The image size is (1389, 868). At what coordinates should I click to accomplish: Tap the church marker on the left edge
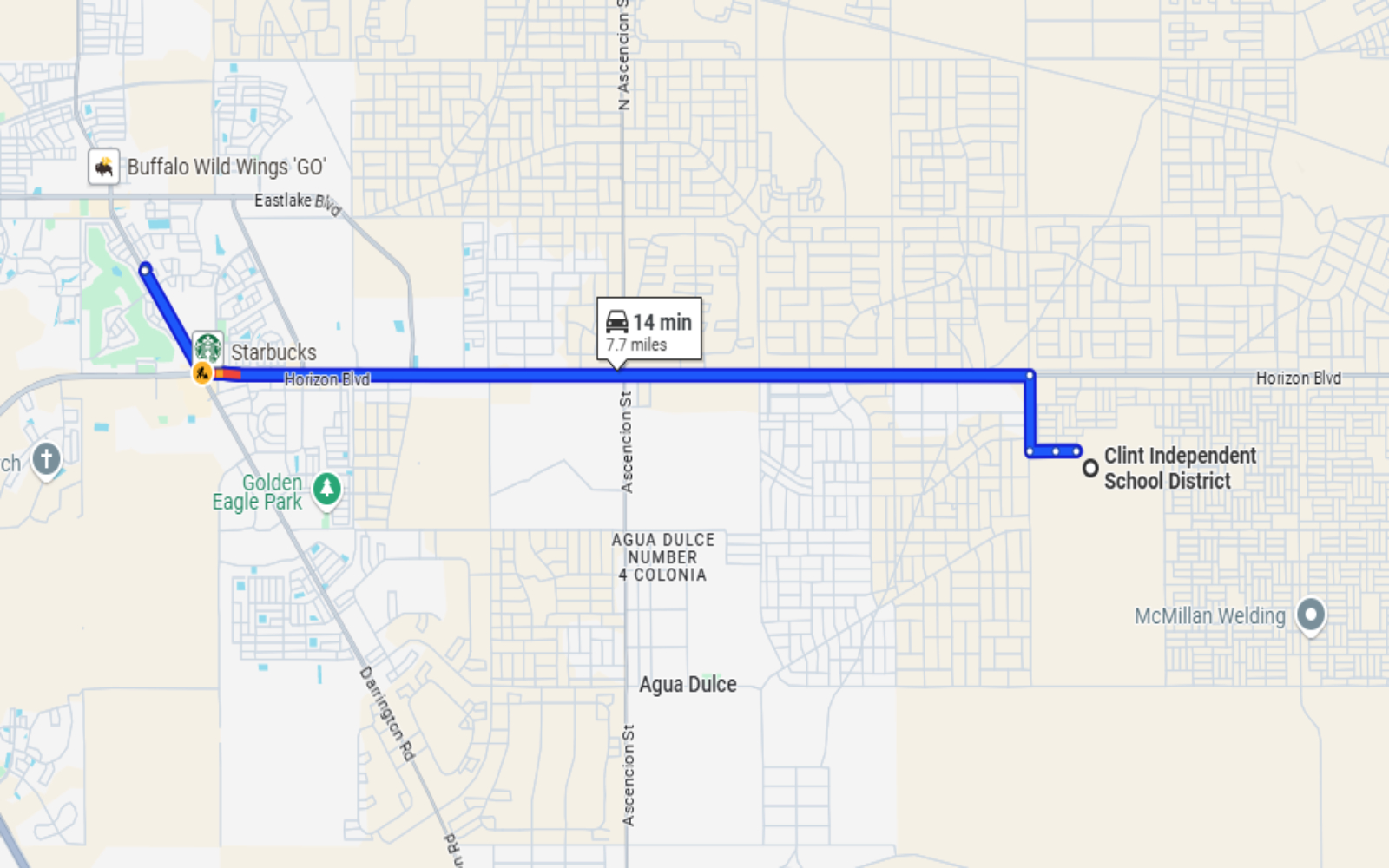47,458
